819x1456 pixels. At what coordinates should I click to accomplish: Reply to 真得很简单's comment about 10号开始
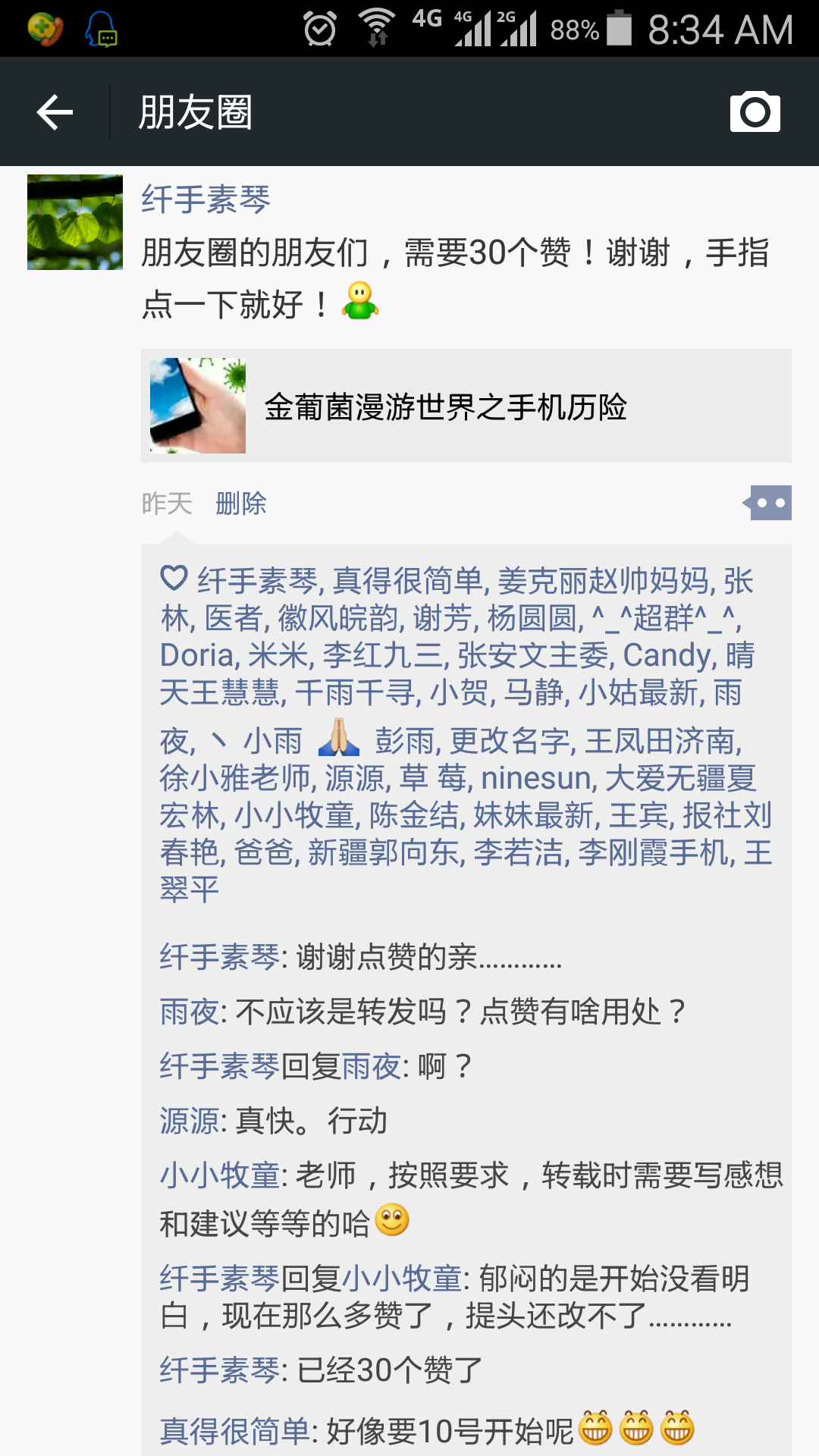(449, 1431)
